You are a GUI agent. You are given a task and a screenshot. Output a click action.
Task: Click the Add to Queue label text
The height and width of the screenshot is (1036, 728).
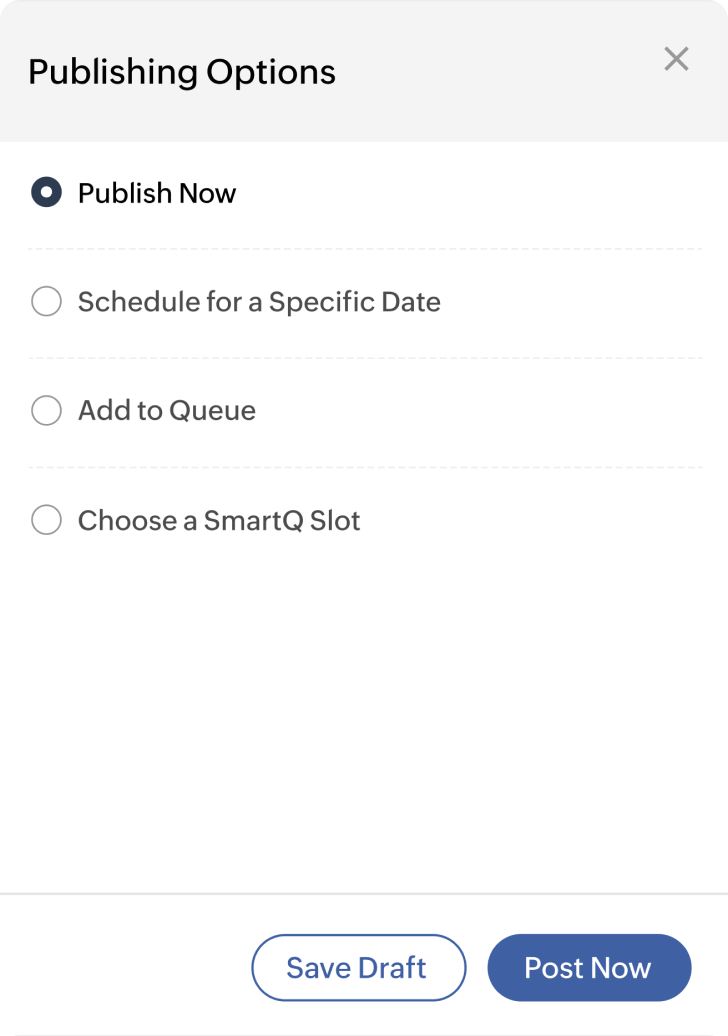point(167,410)
